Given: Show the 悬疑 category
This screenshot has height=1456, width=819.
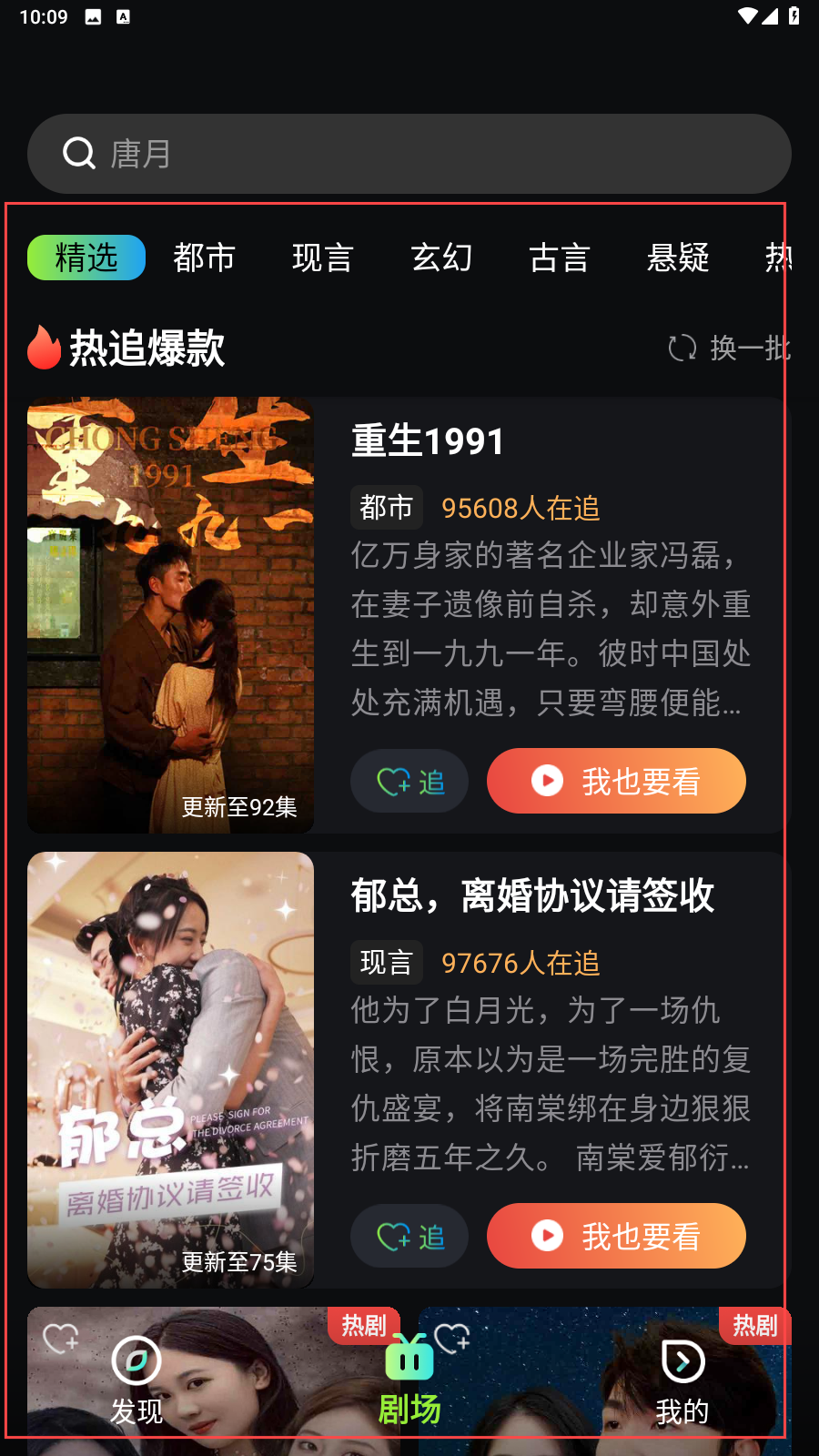Looking at the screenshot, I should pos(678,258).
